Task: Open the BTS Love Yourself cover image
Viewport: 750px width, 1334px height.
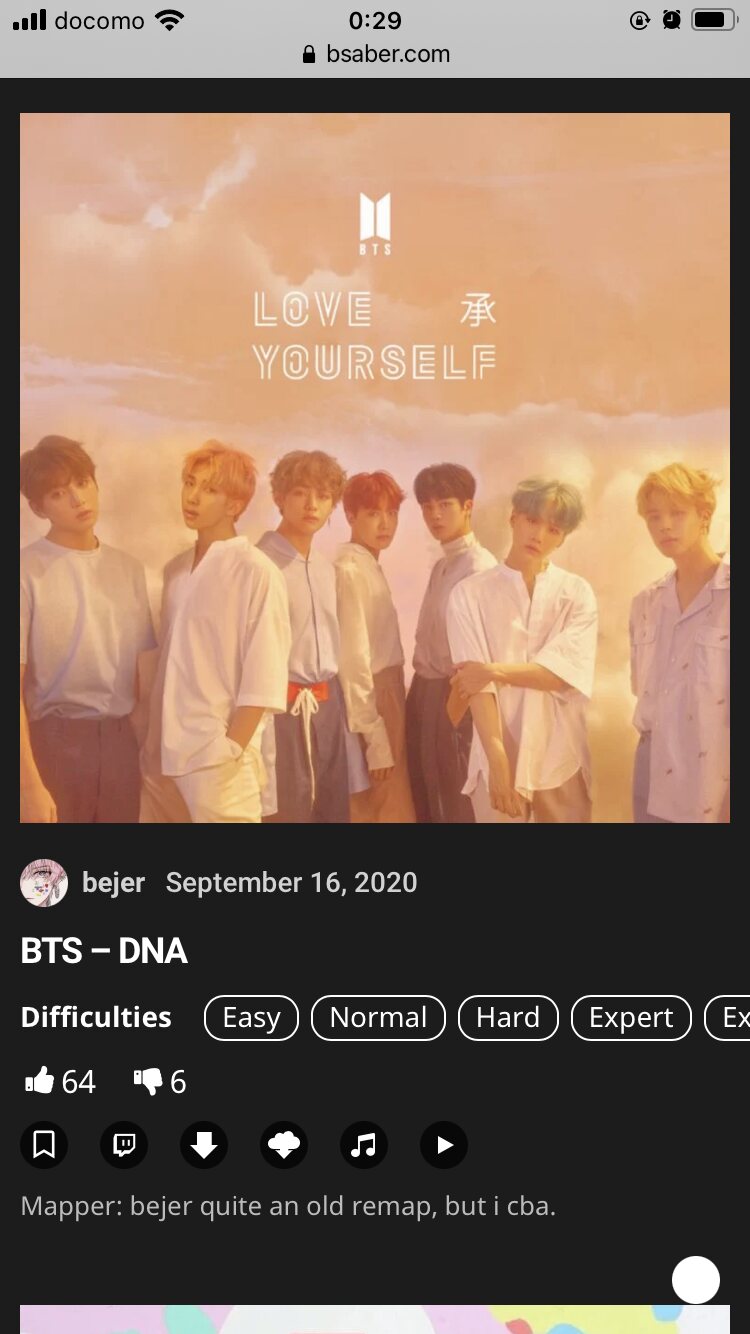Action: 375,467
